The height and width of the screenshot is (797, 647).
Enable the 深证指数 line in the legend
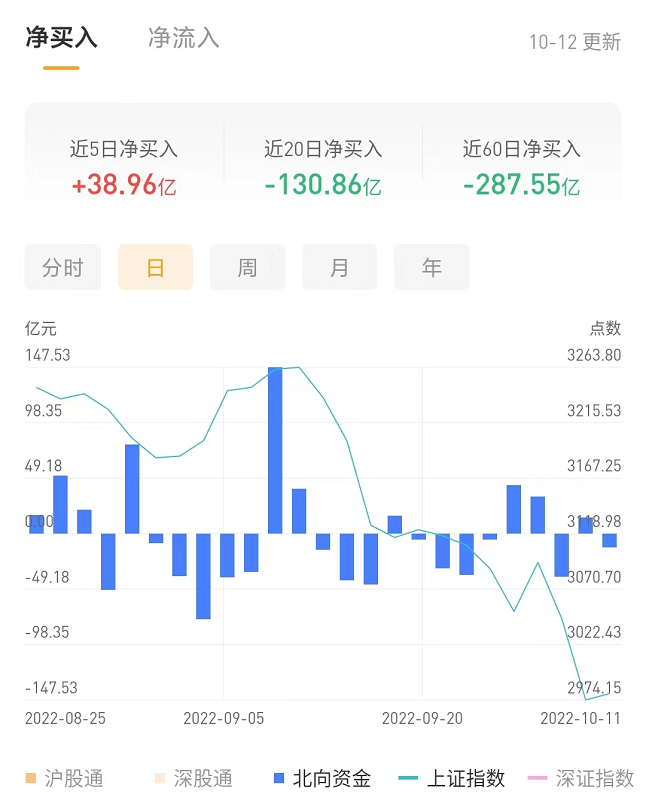click(582, 778)
